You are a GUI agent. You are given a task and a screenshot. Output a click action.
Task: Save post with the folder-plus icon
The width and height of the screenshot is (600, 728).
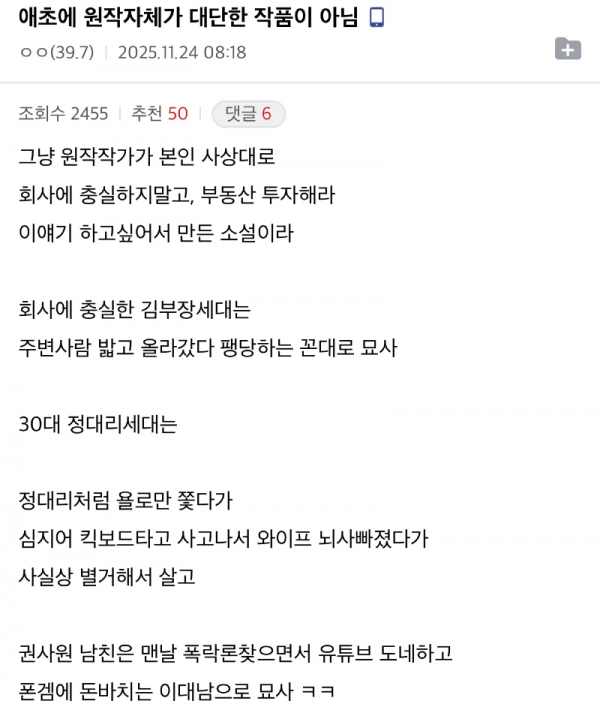click(567, 49)
